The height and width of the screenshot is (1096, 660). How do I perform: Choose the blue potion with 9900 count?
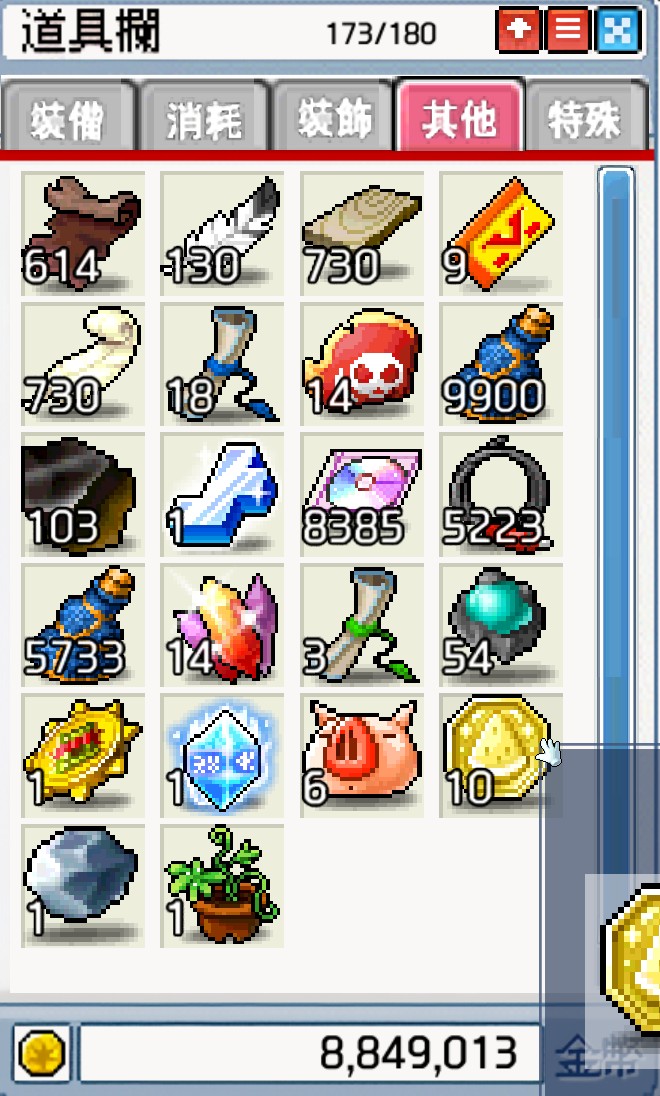point(501,364)
